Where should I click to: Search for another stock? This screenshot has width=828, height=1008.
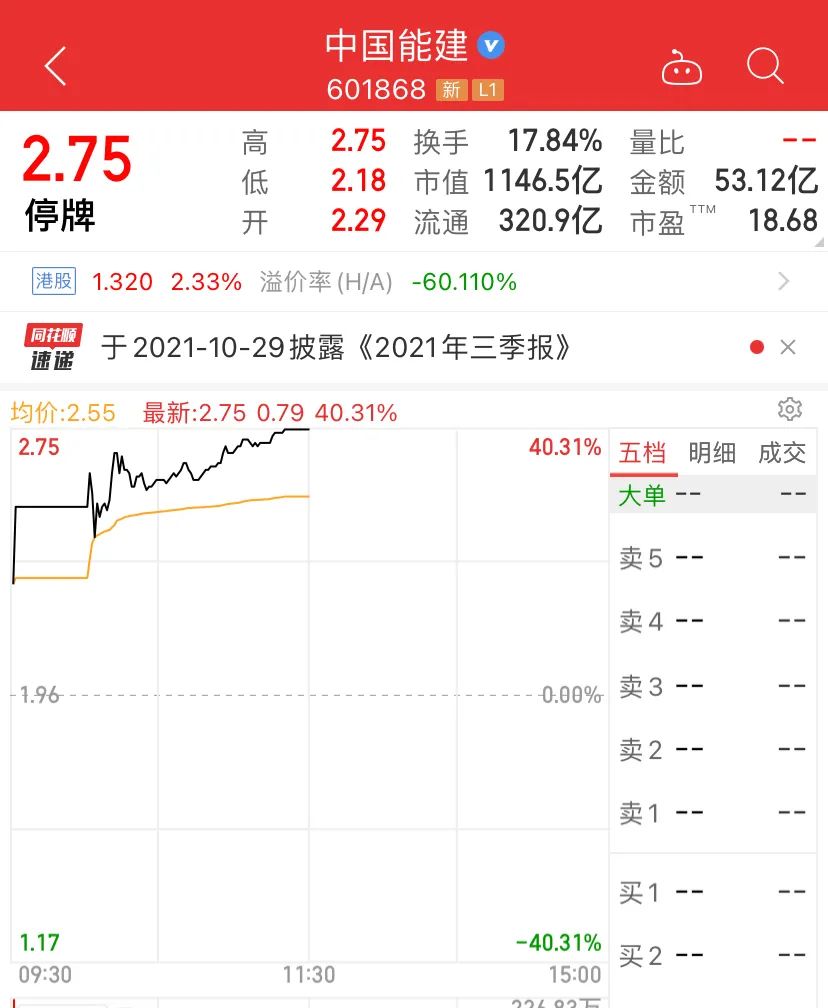pyautogui.click(x=765, y=67)
